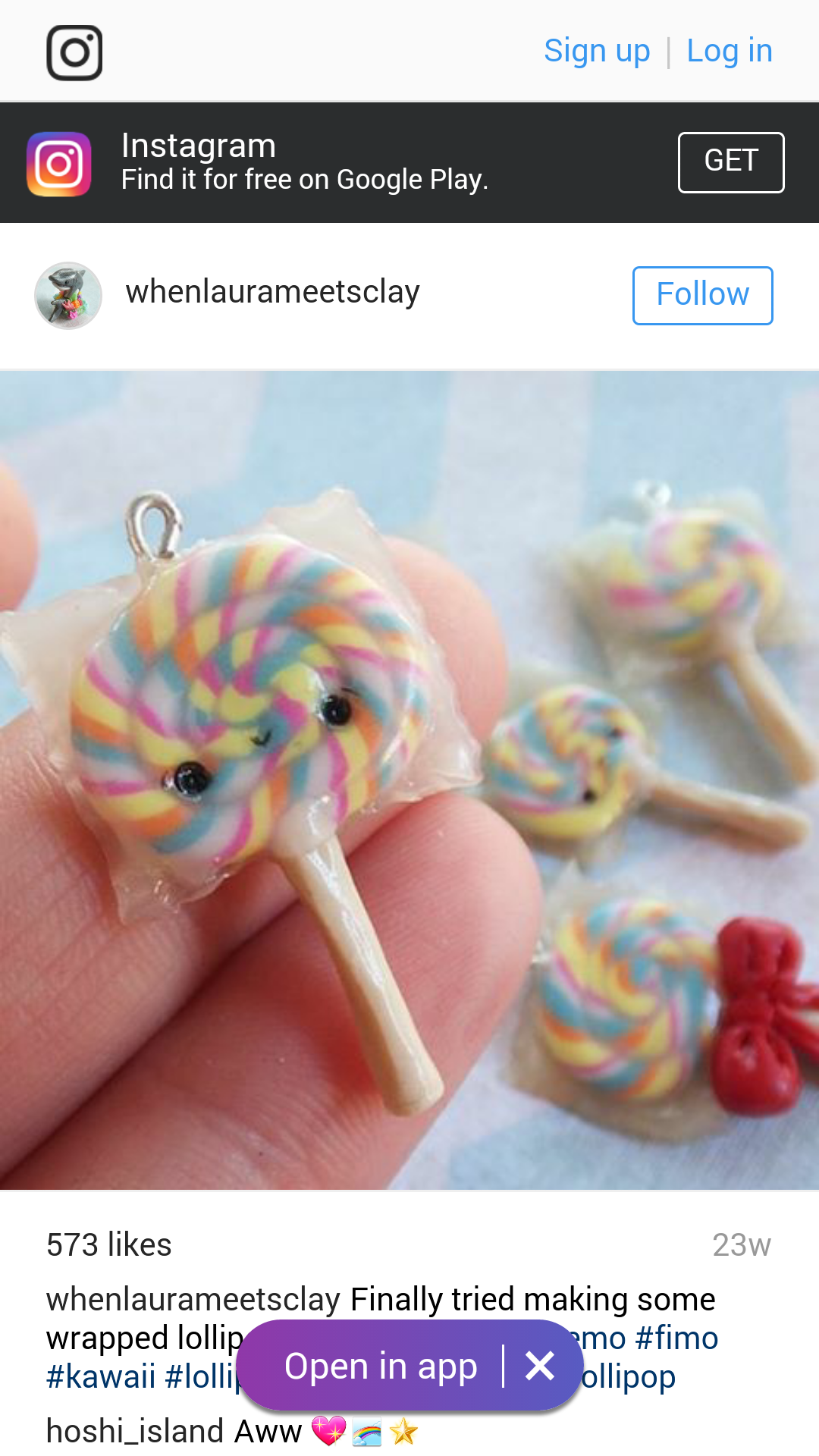Tap the Instagram camera logo
The height and width of the screenshot is (1456, 819).
tap(74, 52)
